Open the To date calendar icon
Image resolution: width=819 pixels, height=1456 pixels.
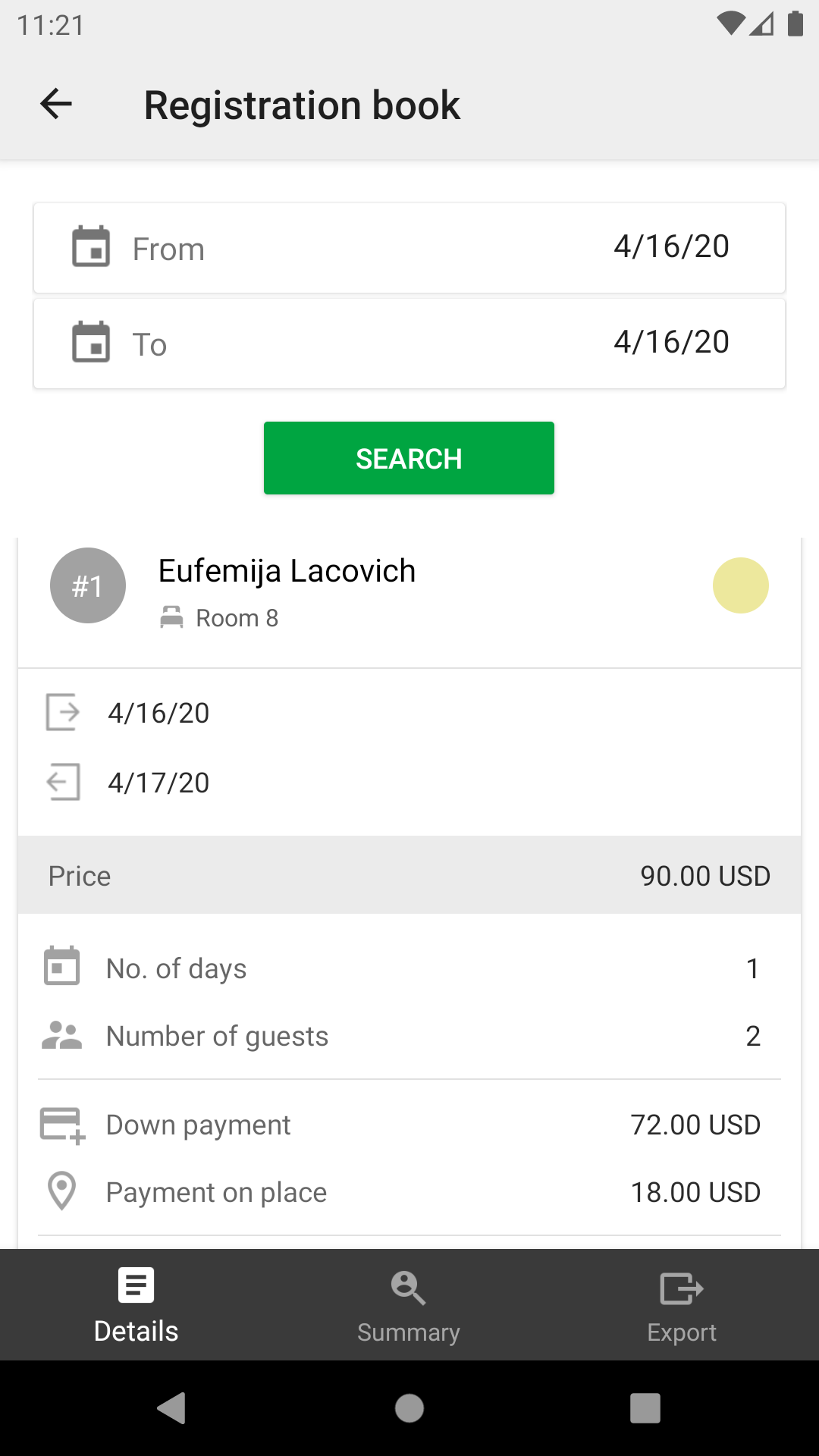(x=90, y=343)
